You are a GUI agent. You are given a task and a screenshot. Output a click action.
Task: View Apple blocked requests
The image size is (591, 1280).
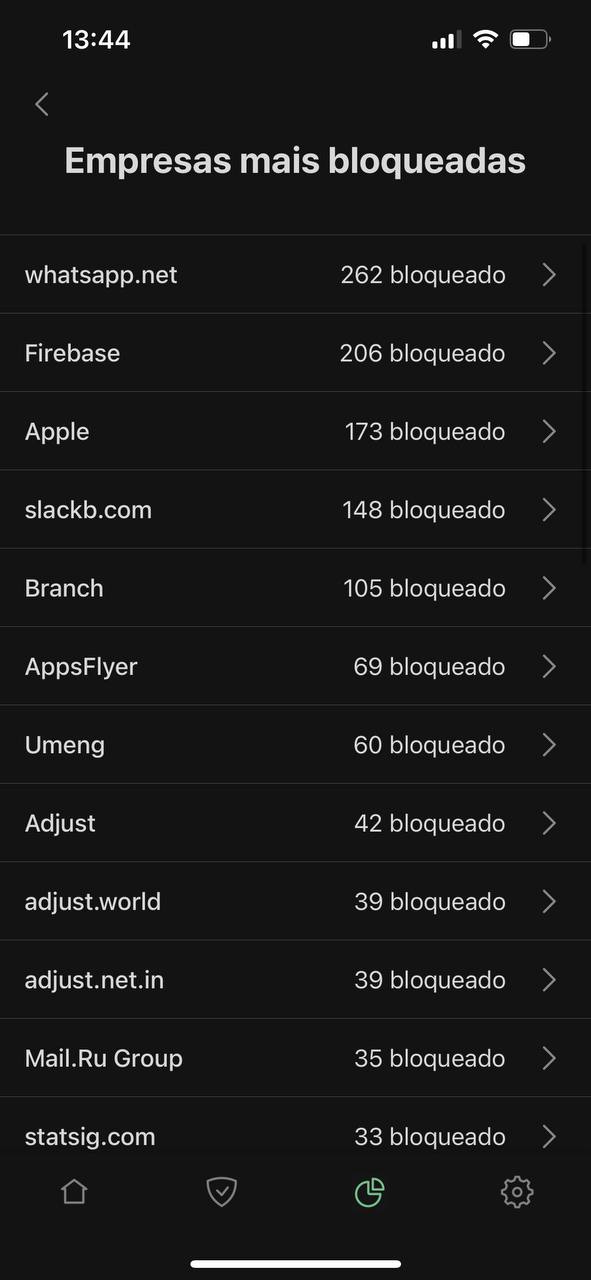point(295,431)
